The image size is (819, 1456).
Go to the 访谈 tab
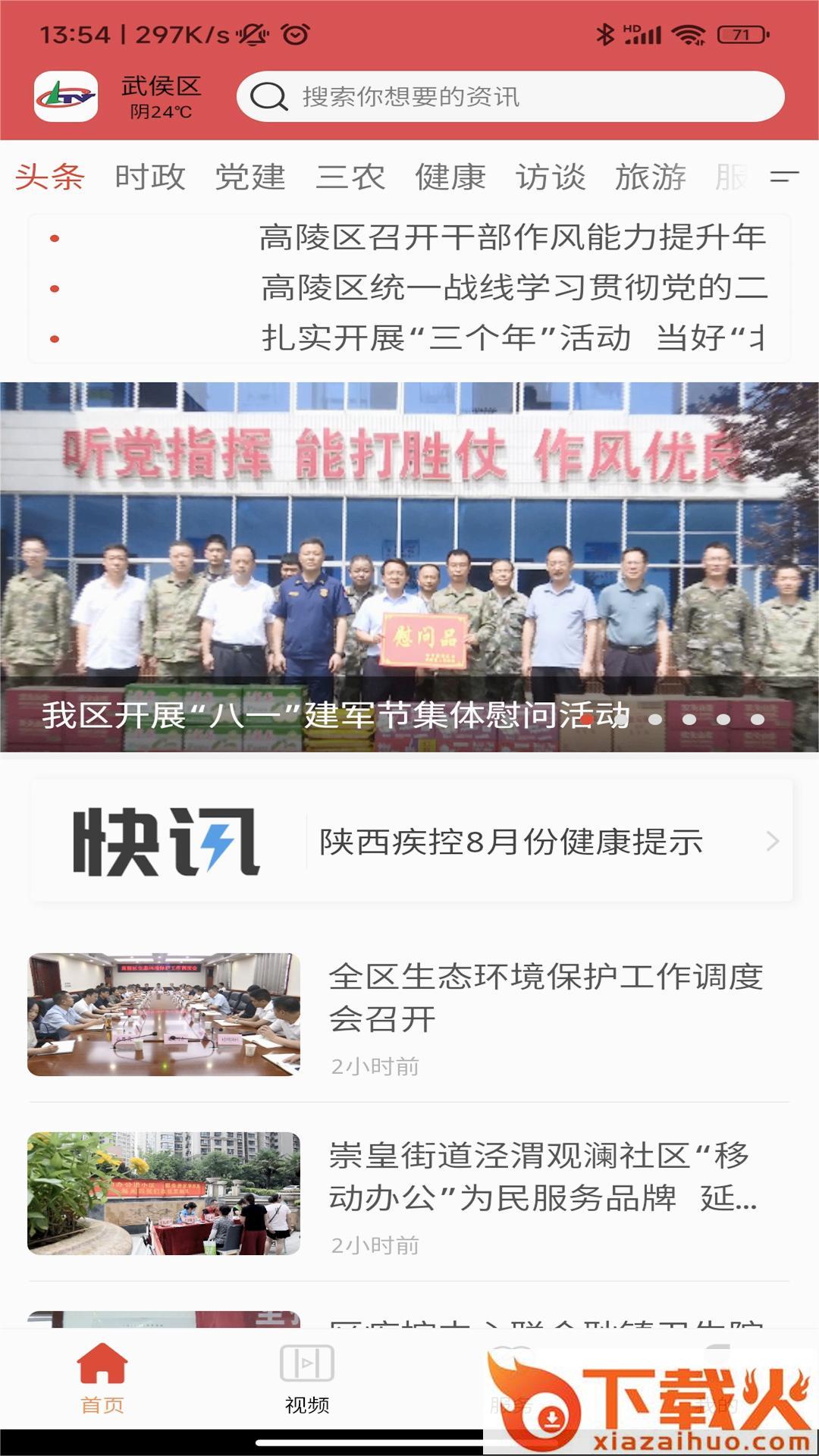tap(551, 177)
